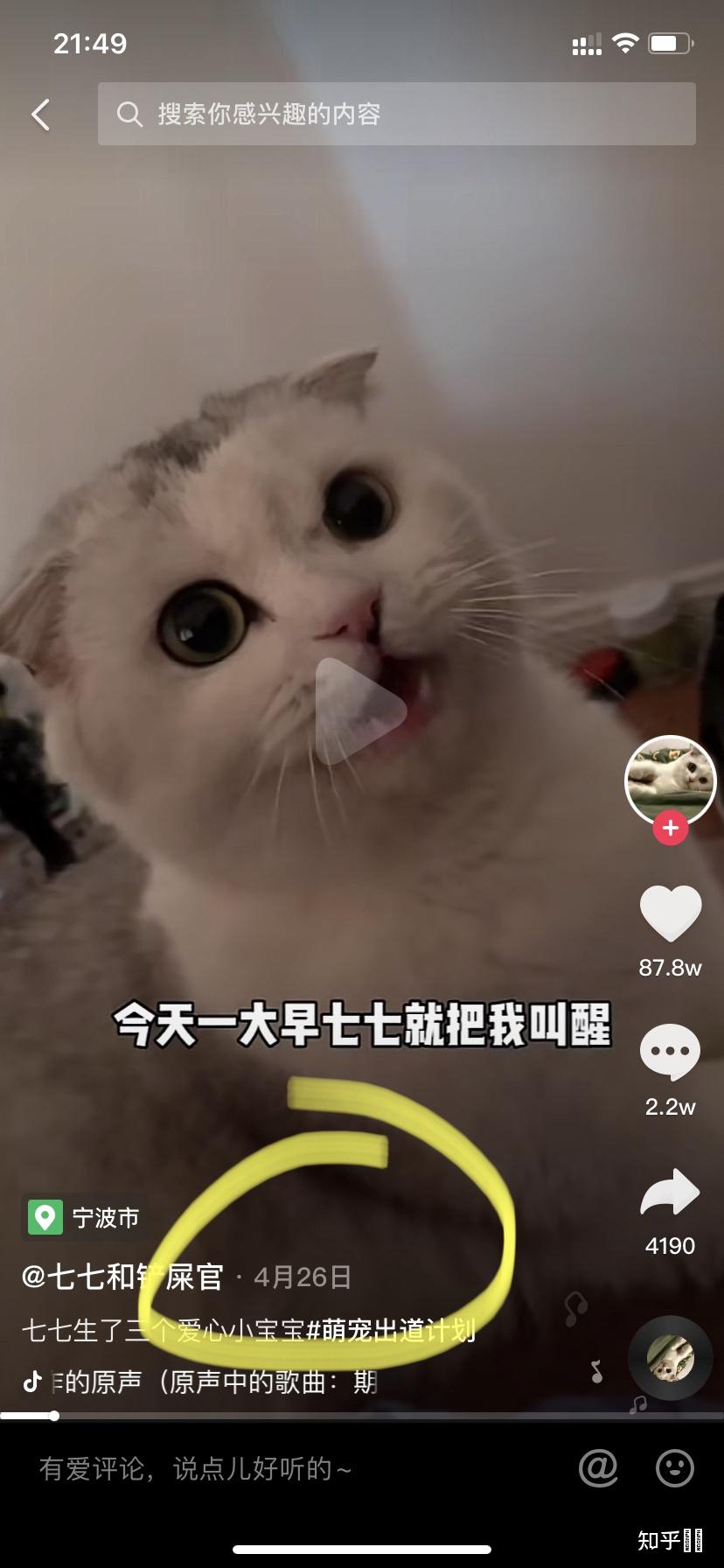Screen dimensions: 724x1568
Task: Open the @七七和铲屎官 username profile
Action: [x=122, y=1277]
